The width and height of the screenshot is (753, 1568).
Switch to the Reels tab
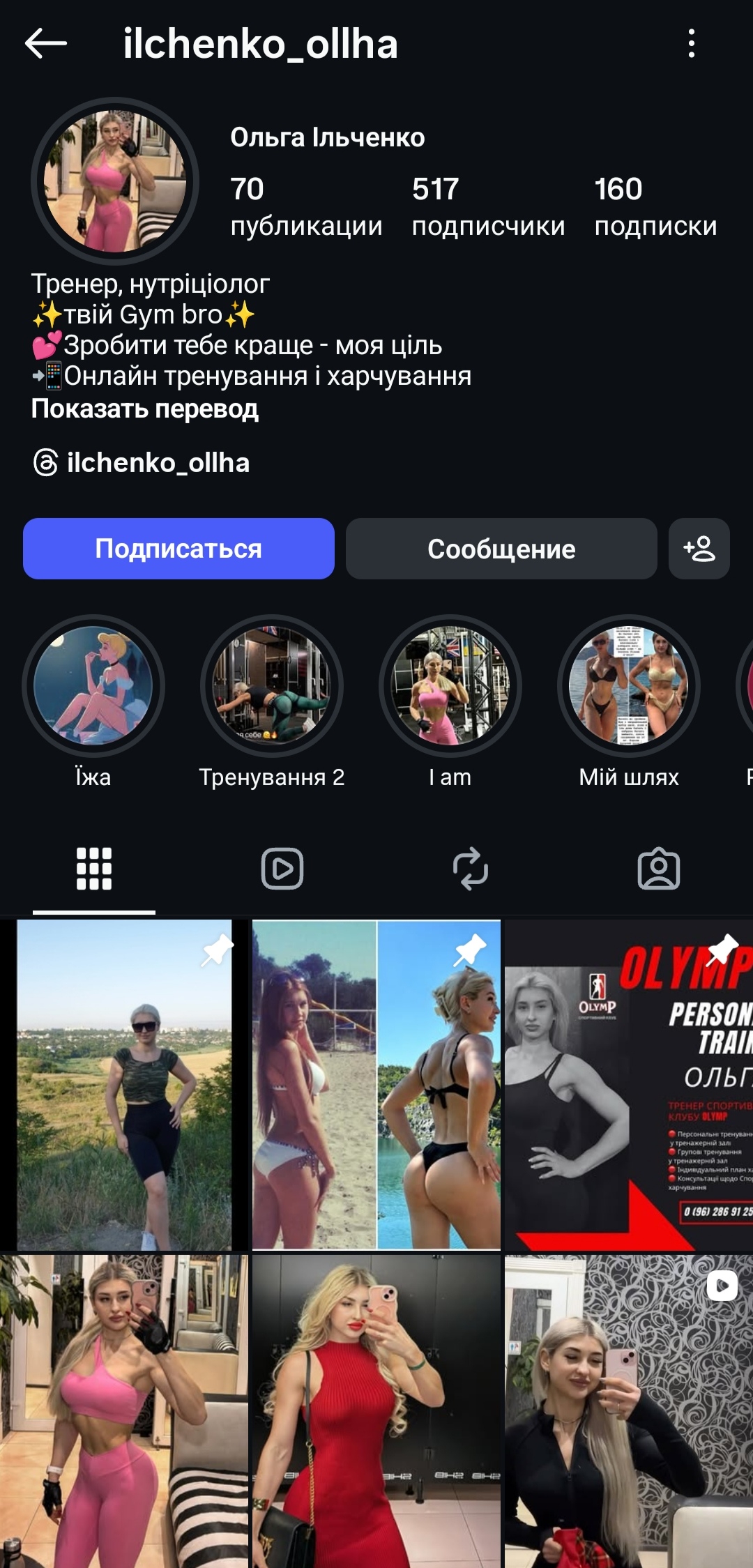point(282,869)
